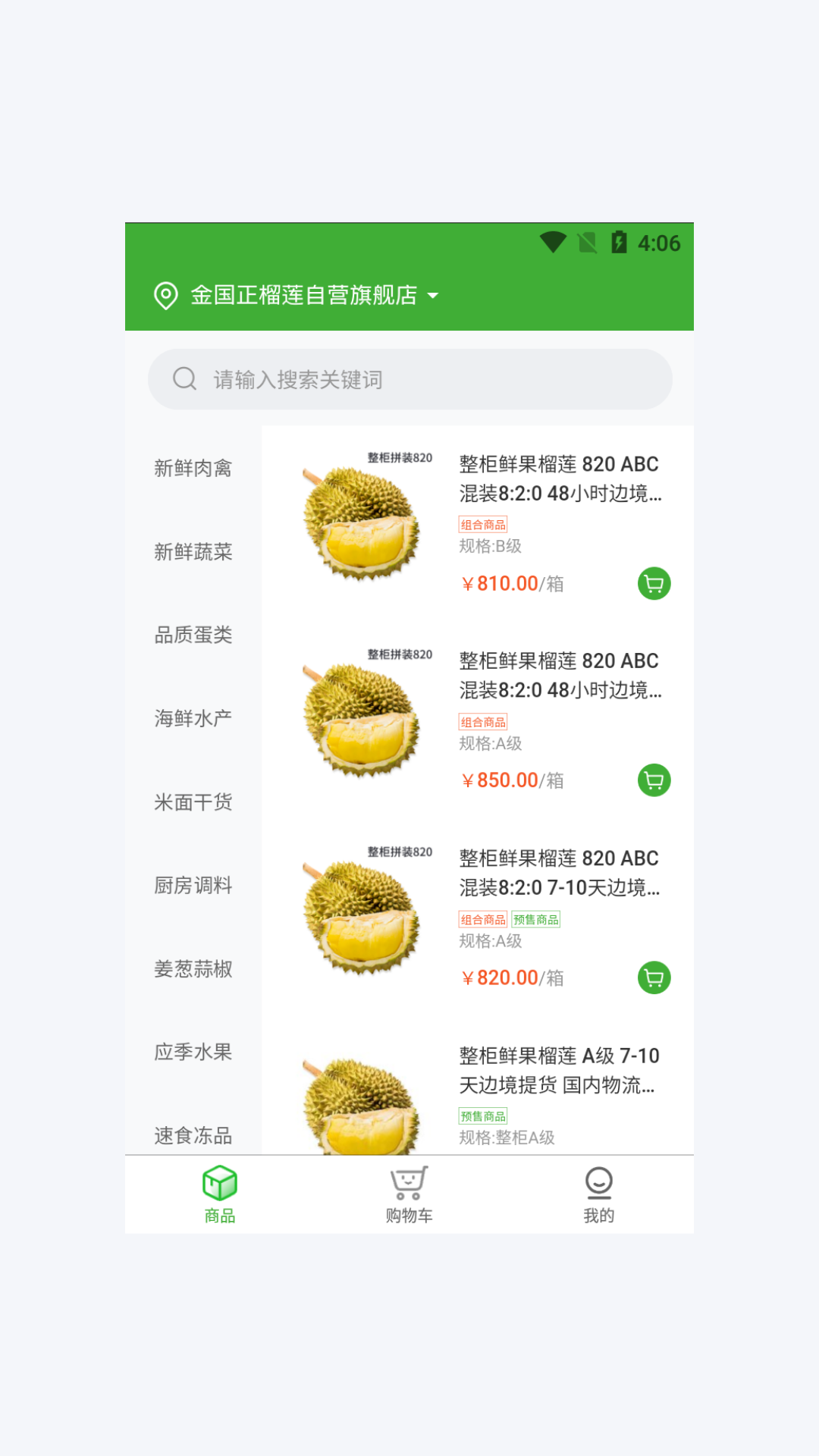Select the 新鲜蔬菜 category
This screenshot has height=1456, width=819.
193,552
